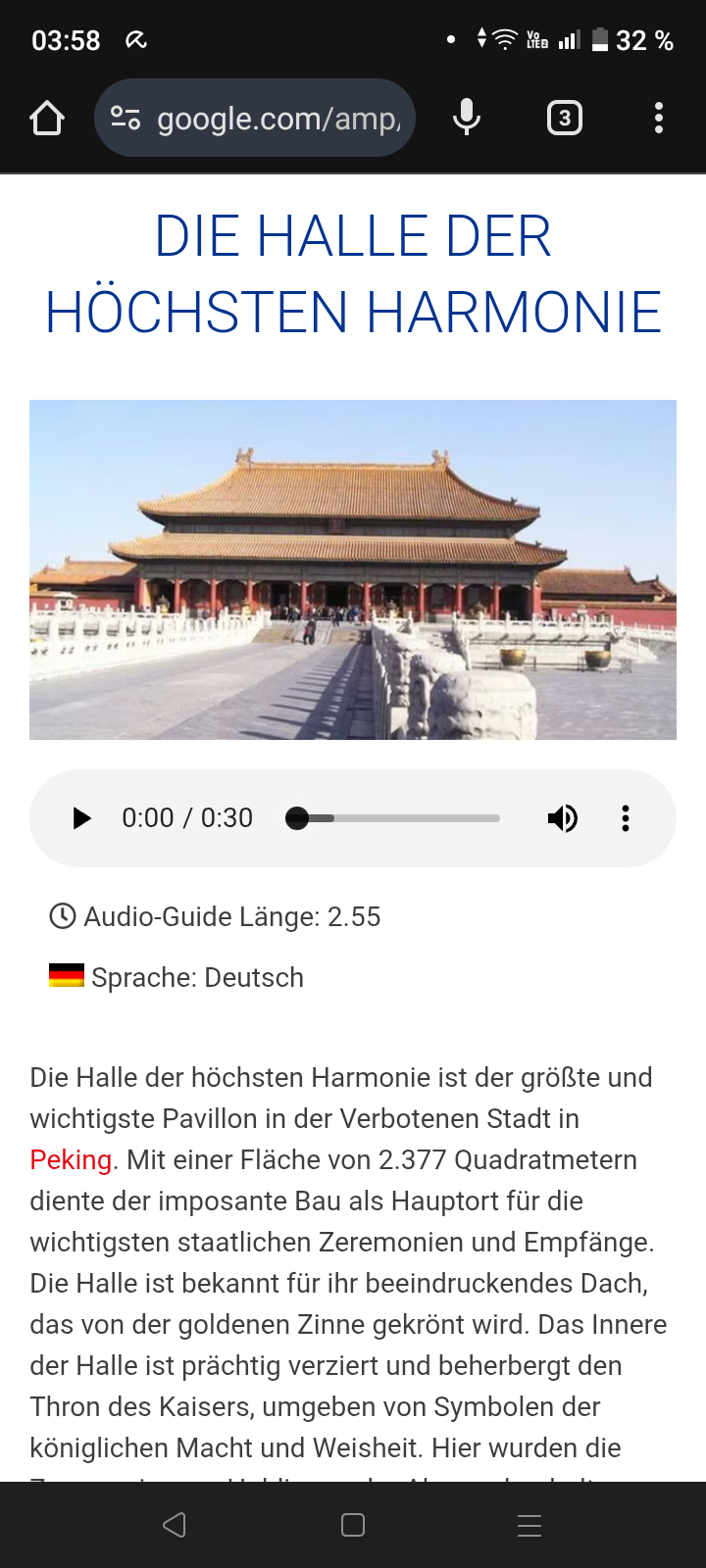
Task: Open recent apps from the navigation bar
Action: point(529,1525)
